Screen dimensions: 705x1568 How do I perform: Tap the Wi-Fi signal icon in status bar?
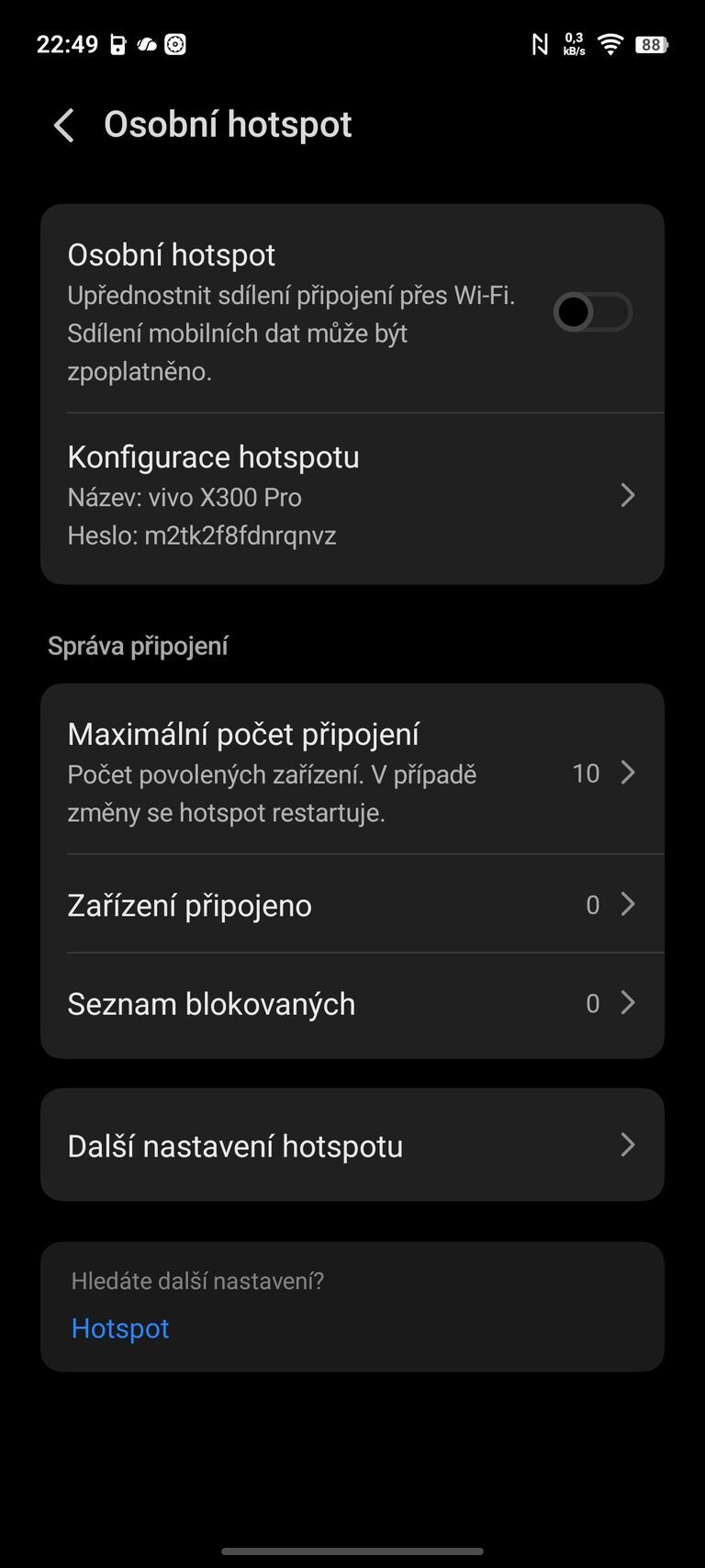pos(610,43)
